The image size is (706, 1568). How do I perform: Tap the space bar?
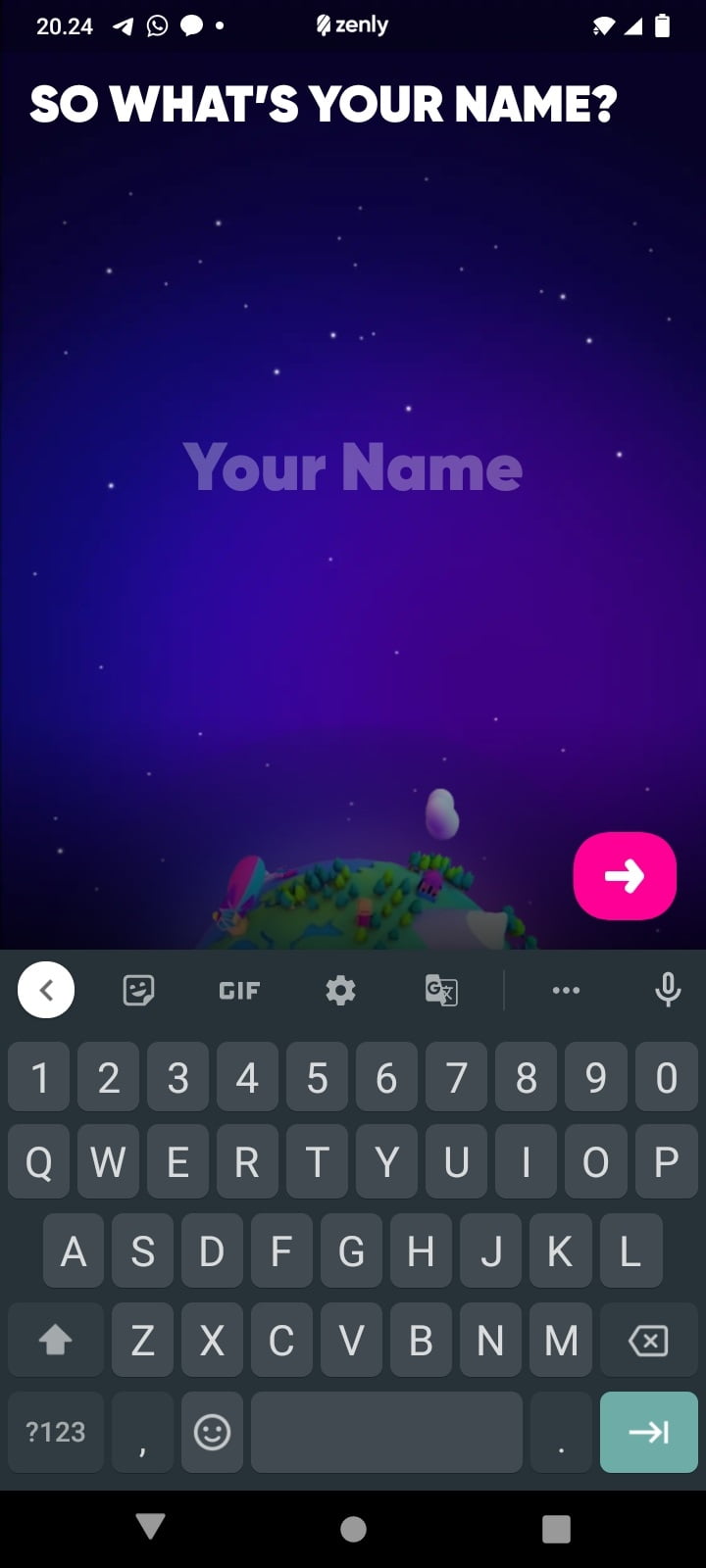(x=386, y=1432)
